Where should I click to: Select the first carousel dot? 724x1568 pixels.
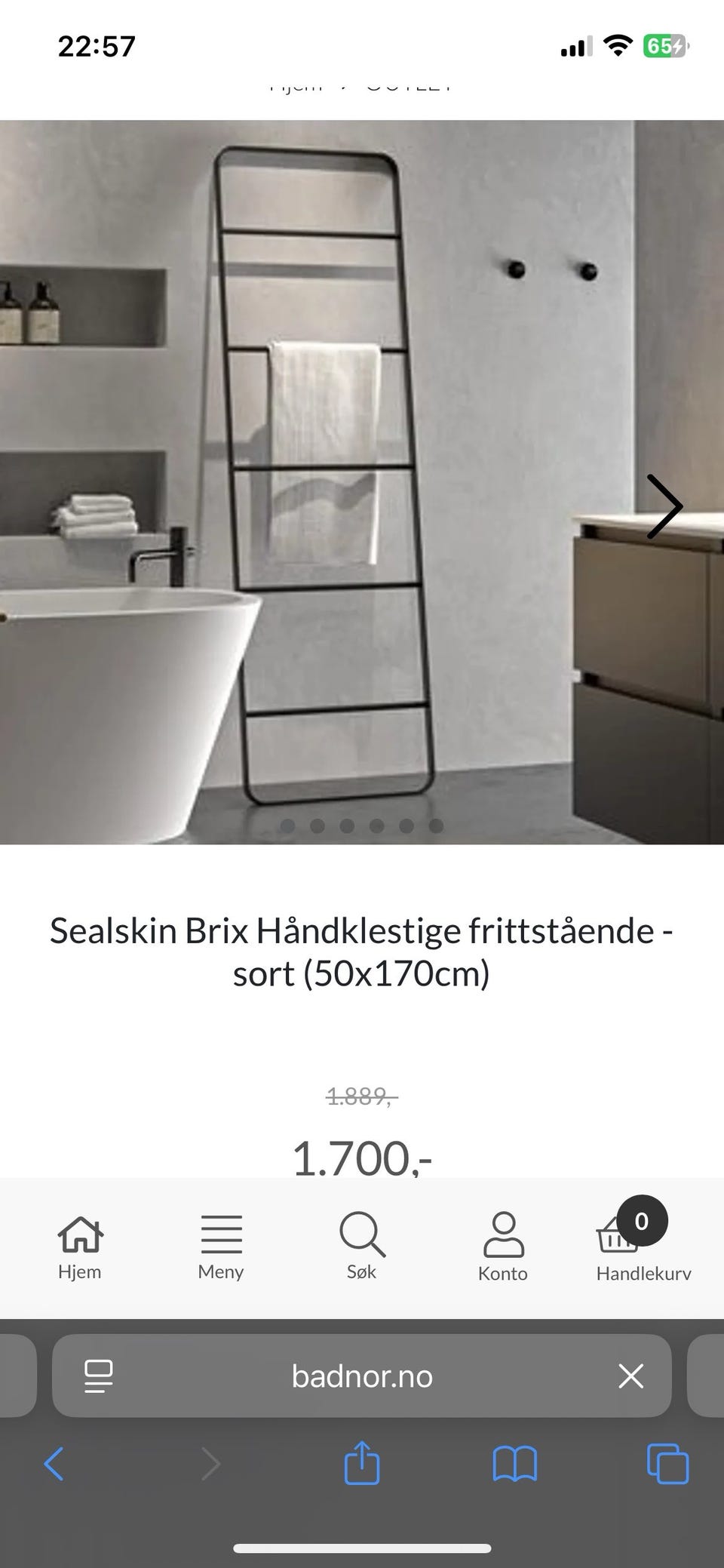point(287,826)
